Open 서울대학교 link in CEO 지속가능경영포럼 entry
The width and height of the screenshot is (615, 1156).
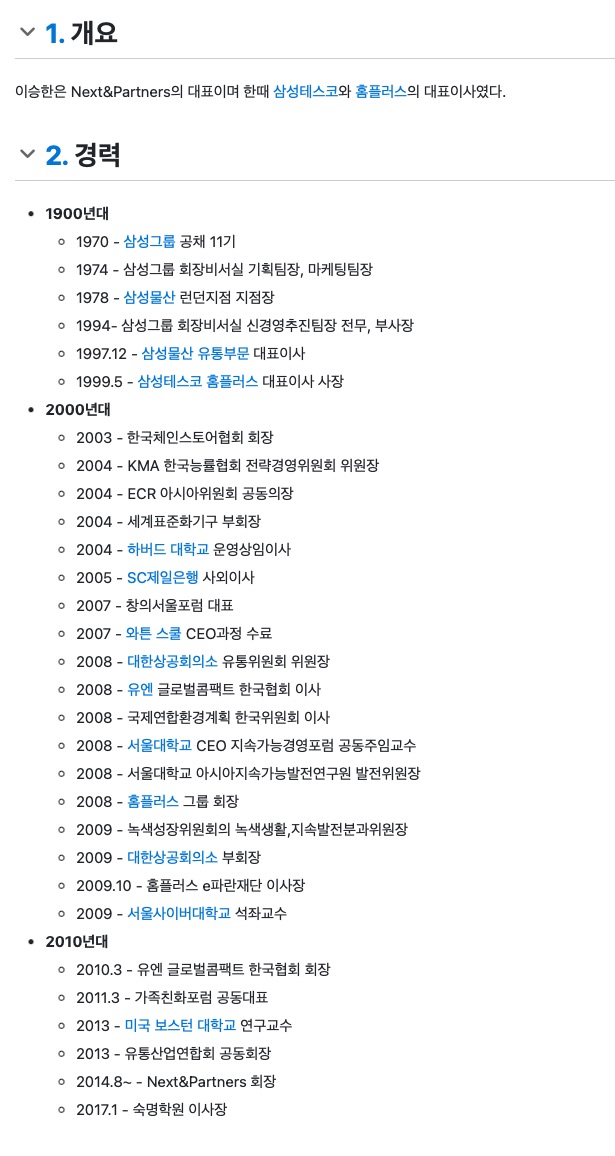(159, 745)
